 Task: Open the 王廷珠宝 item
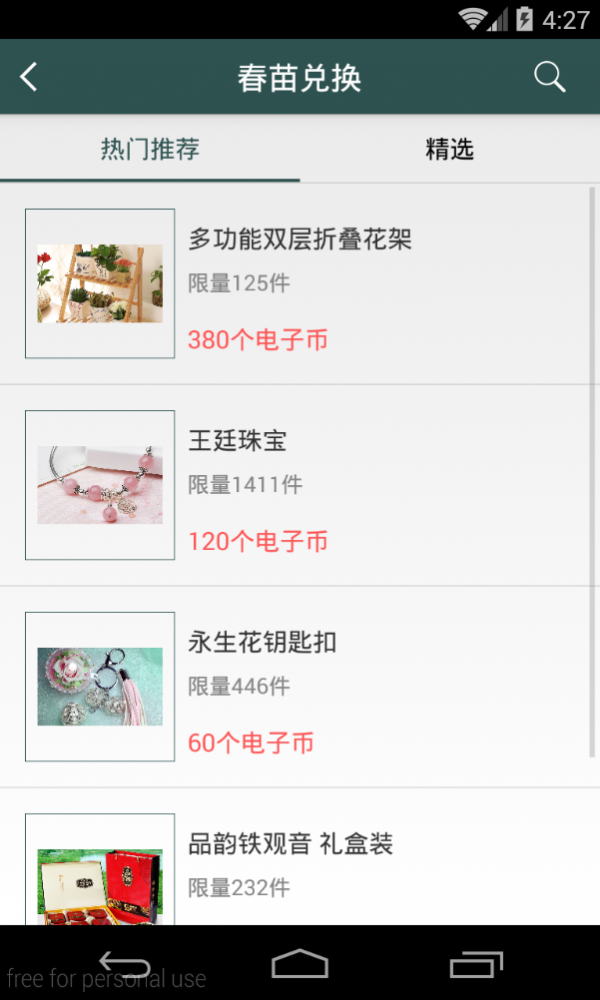300,485
